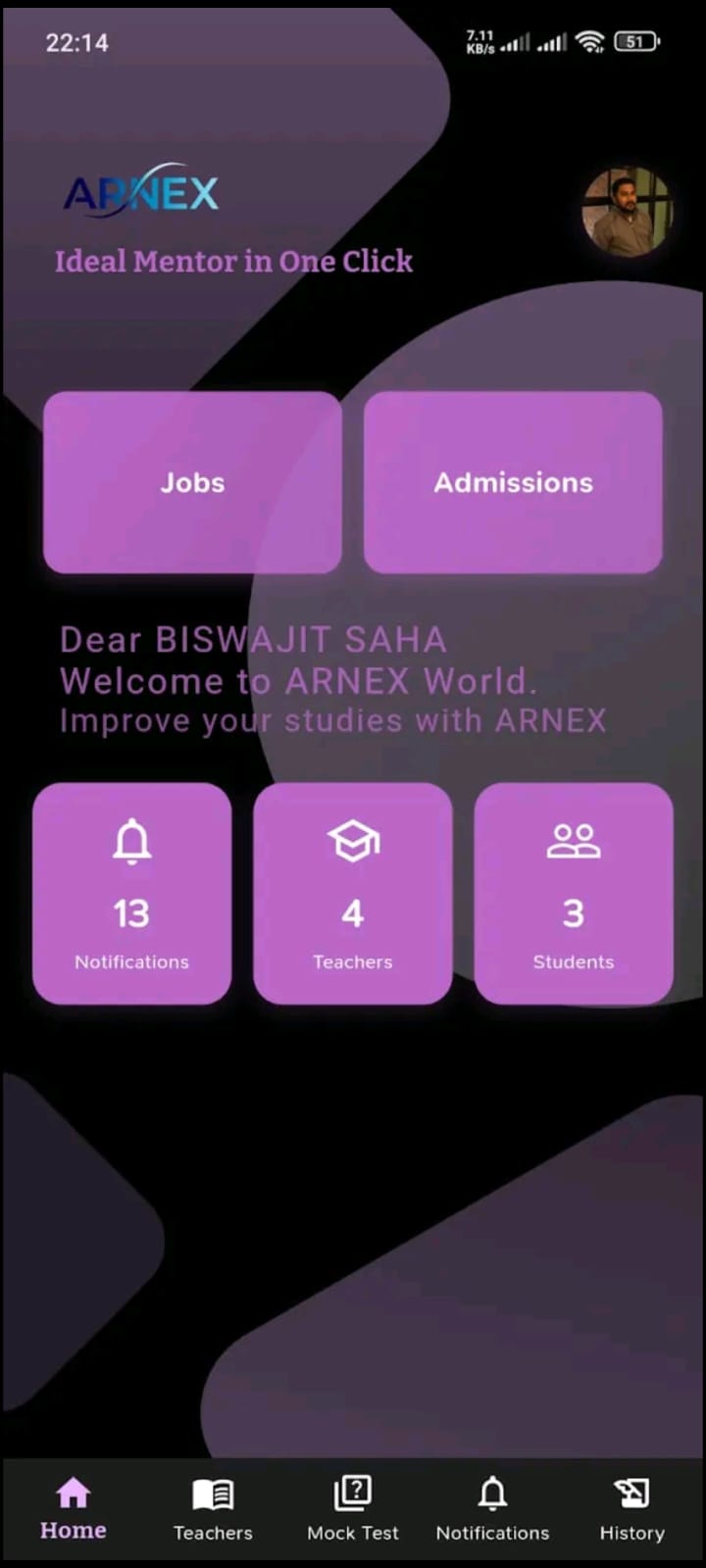Open the Home icon in bottom navigation
The height and width of the screenshot is (1568, 706).
73,1499
